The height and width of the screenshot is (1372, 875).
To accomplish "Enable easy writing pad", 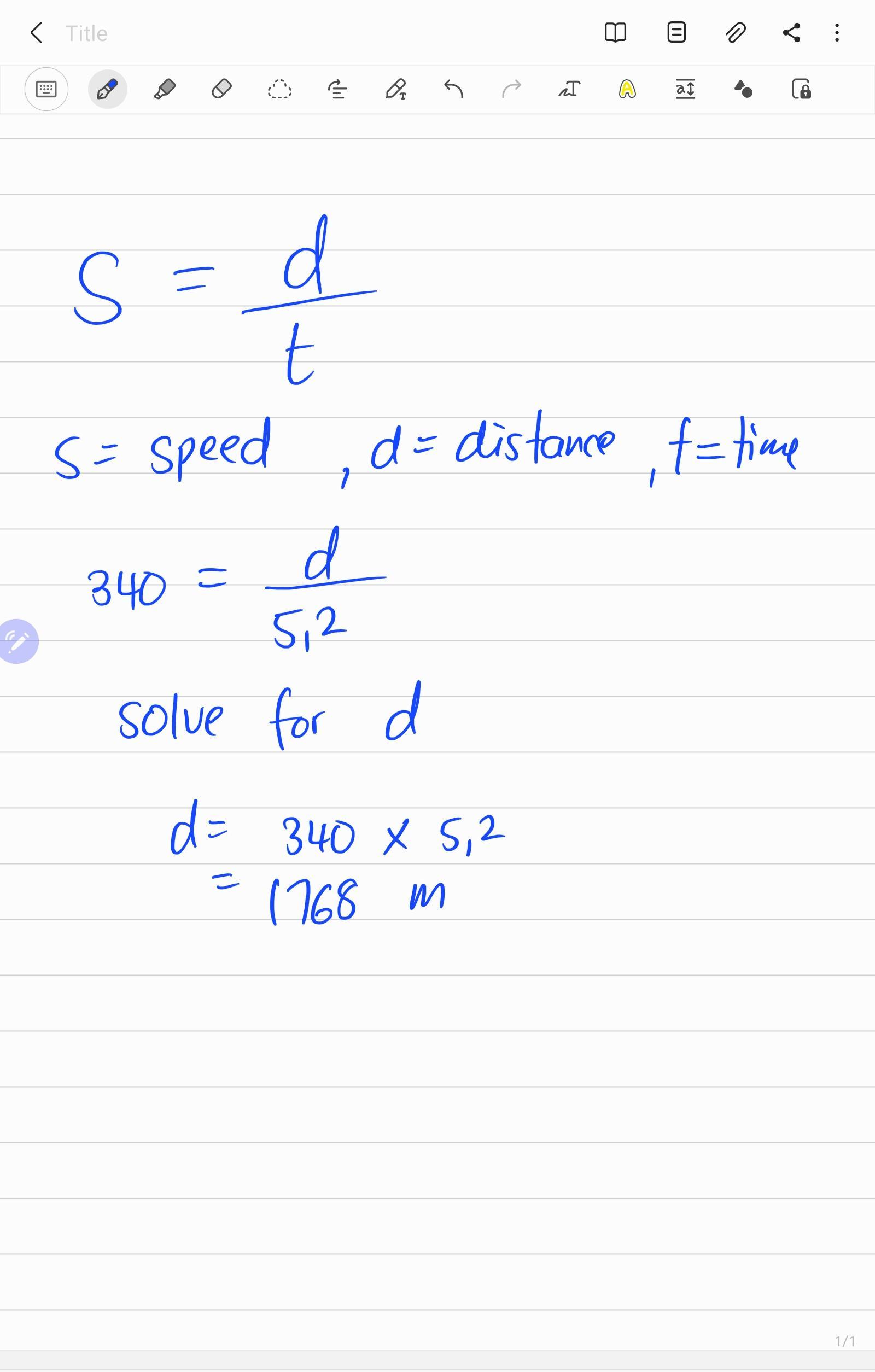I will 685,89.
